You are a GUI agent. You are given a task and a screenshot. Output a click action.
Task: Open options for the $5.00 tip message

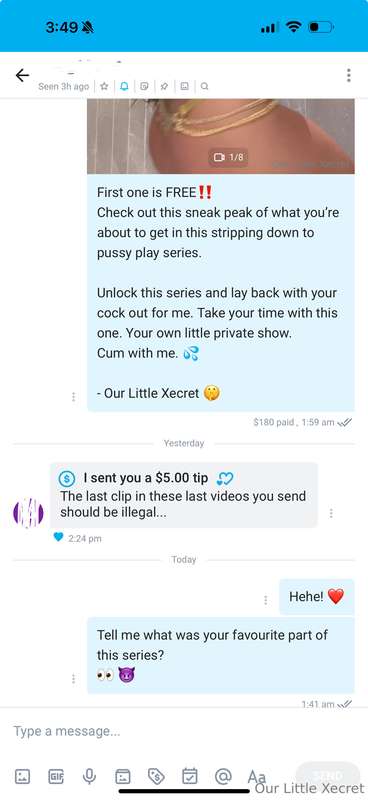point(331,513)
